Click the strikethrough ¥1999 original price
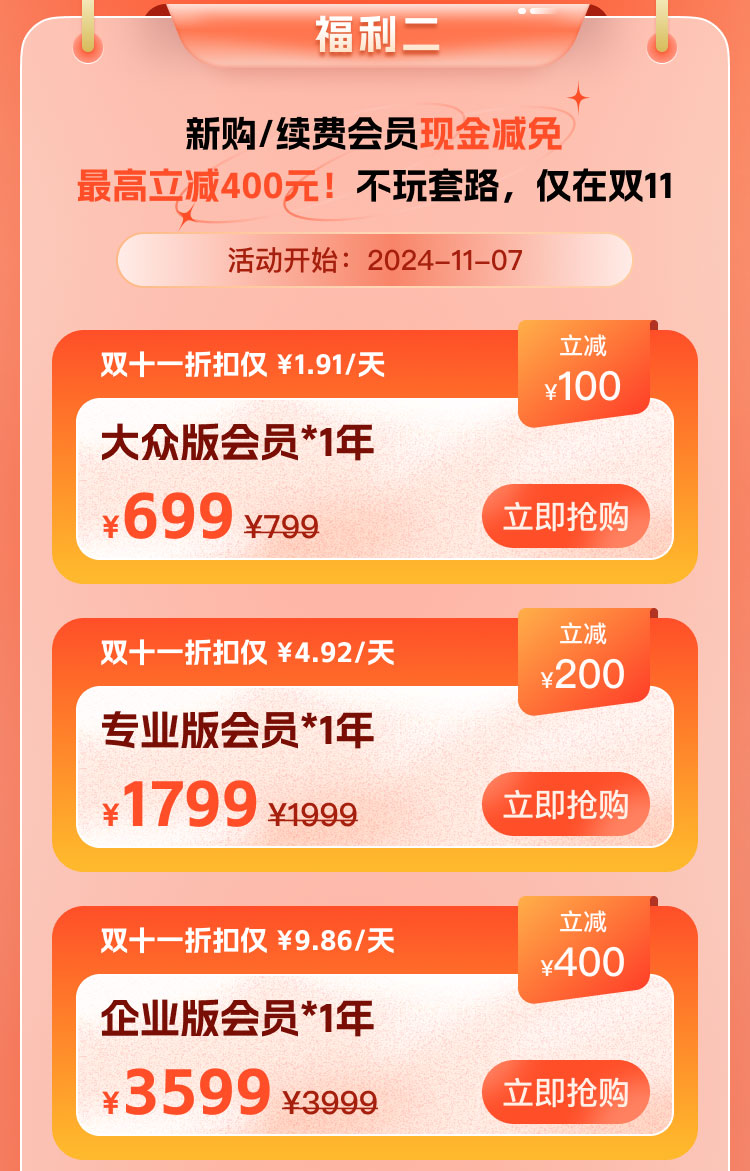750x1171 pixels. (x=312, y=812)
